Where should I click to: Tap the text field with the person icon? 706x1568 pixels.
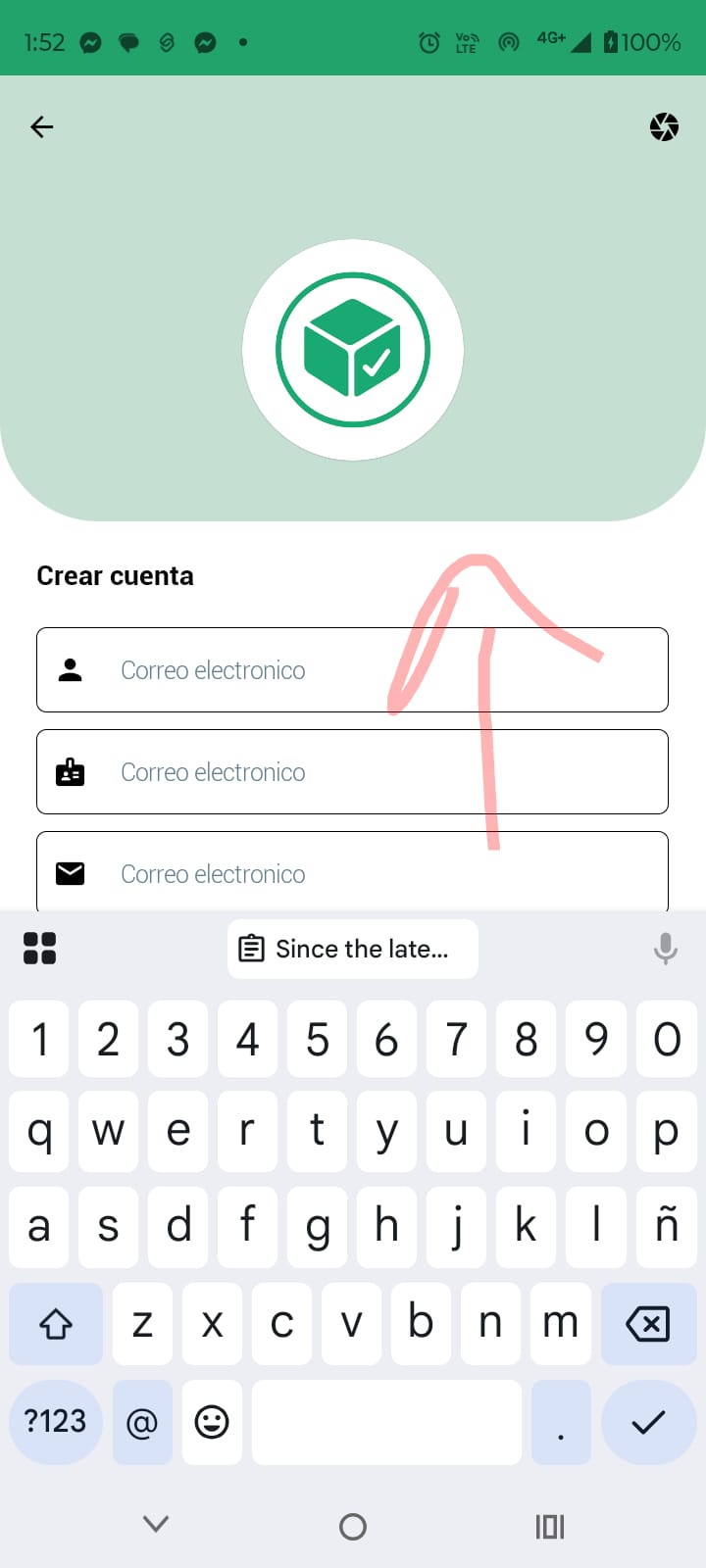tap(352, 670)
